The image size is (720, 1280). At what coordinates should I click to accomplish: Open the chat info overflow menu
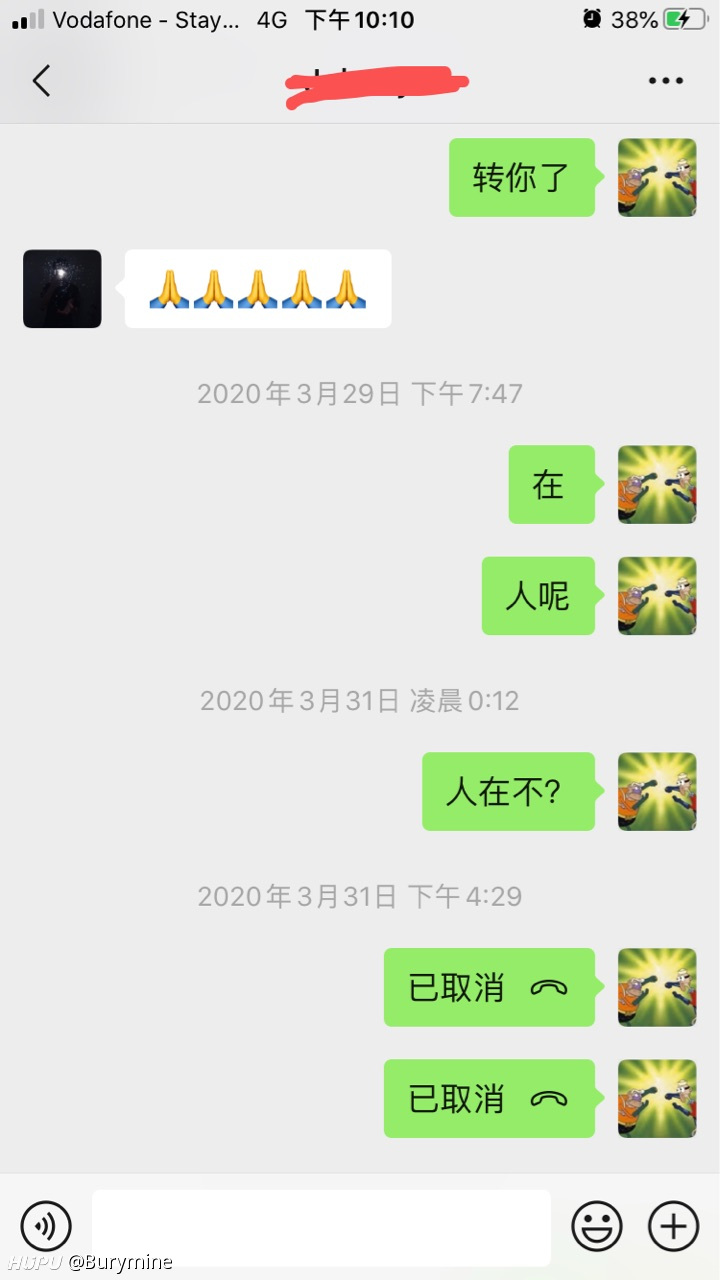[665, 81]
